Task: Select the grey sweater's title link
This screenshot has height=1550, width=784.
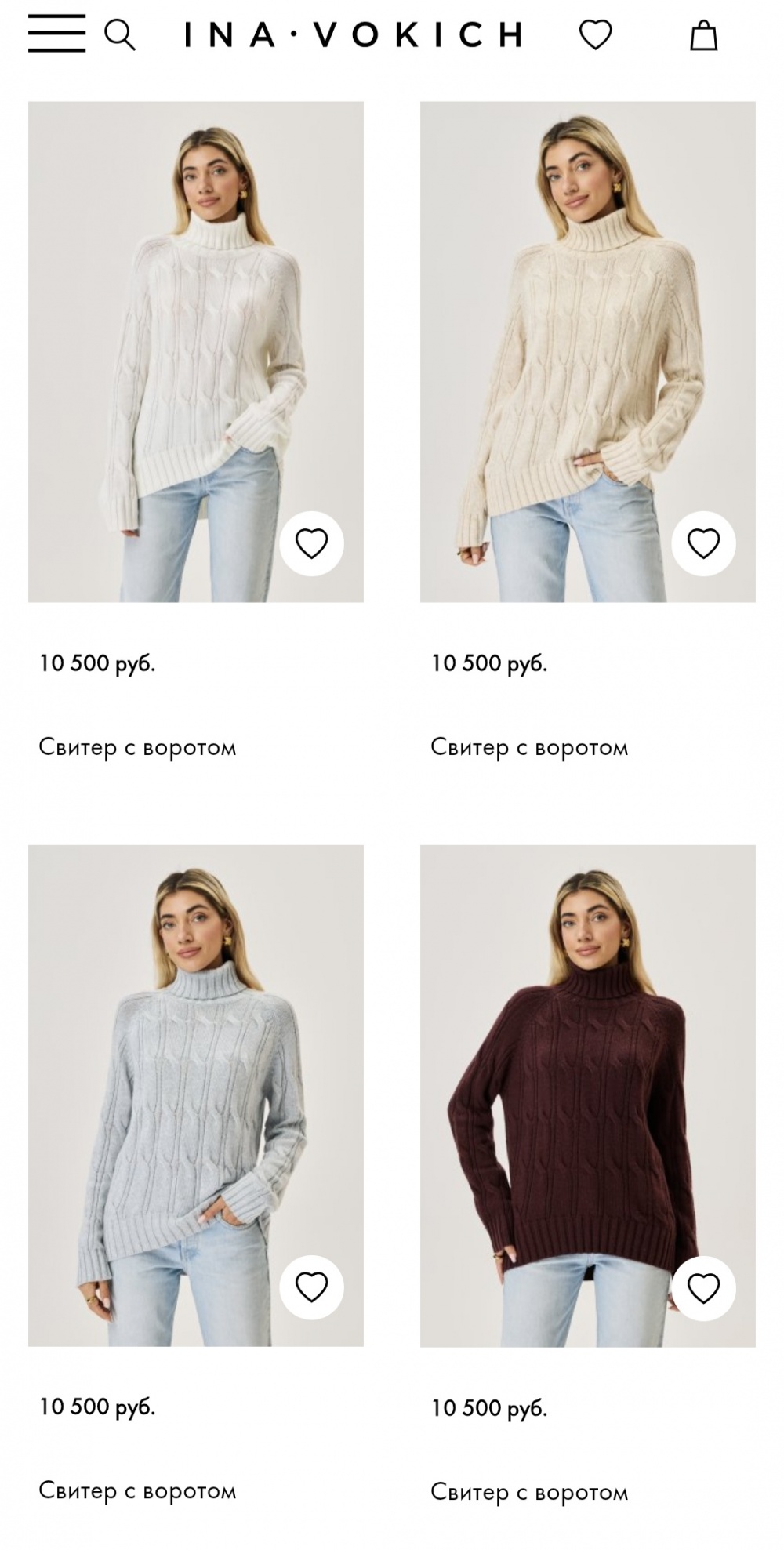Action: click(140, 1493)
